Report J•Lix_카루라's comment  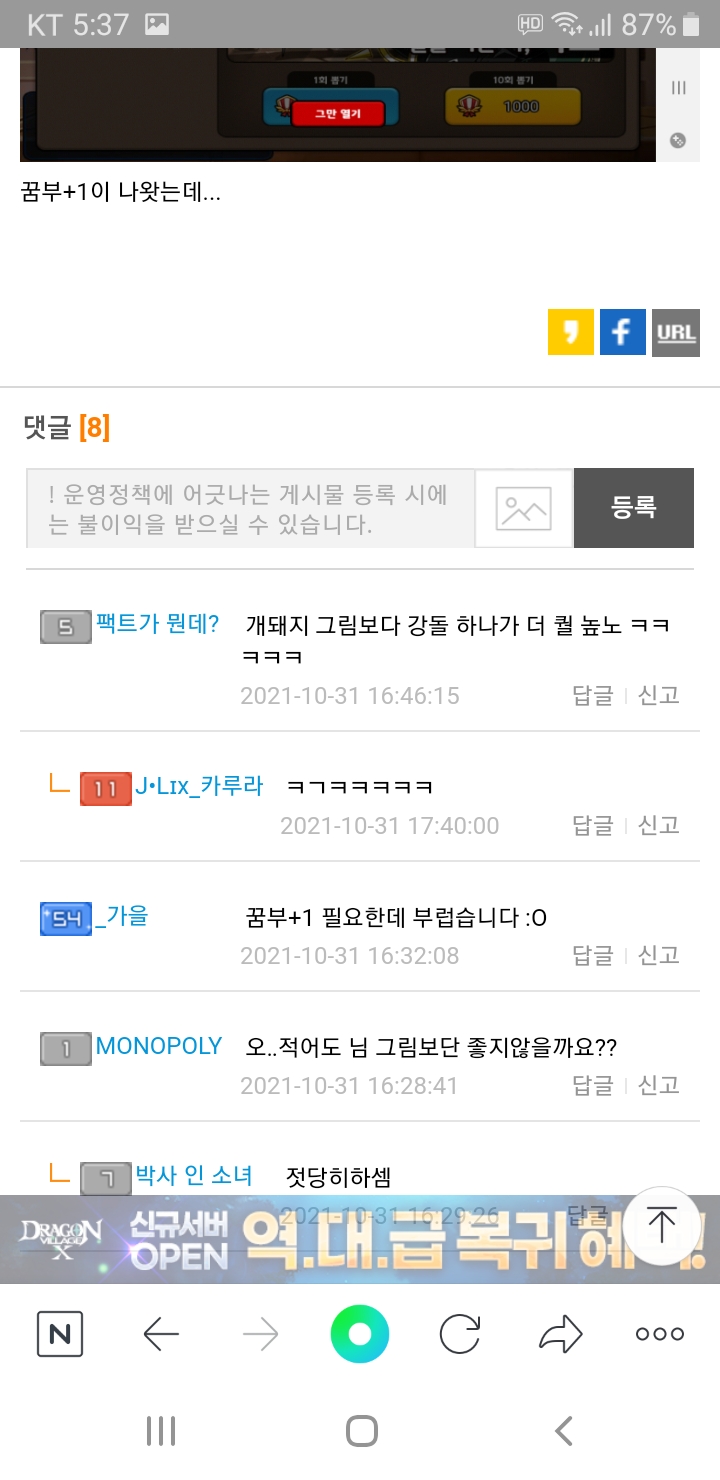tap(659, 826)
